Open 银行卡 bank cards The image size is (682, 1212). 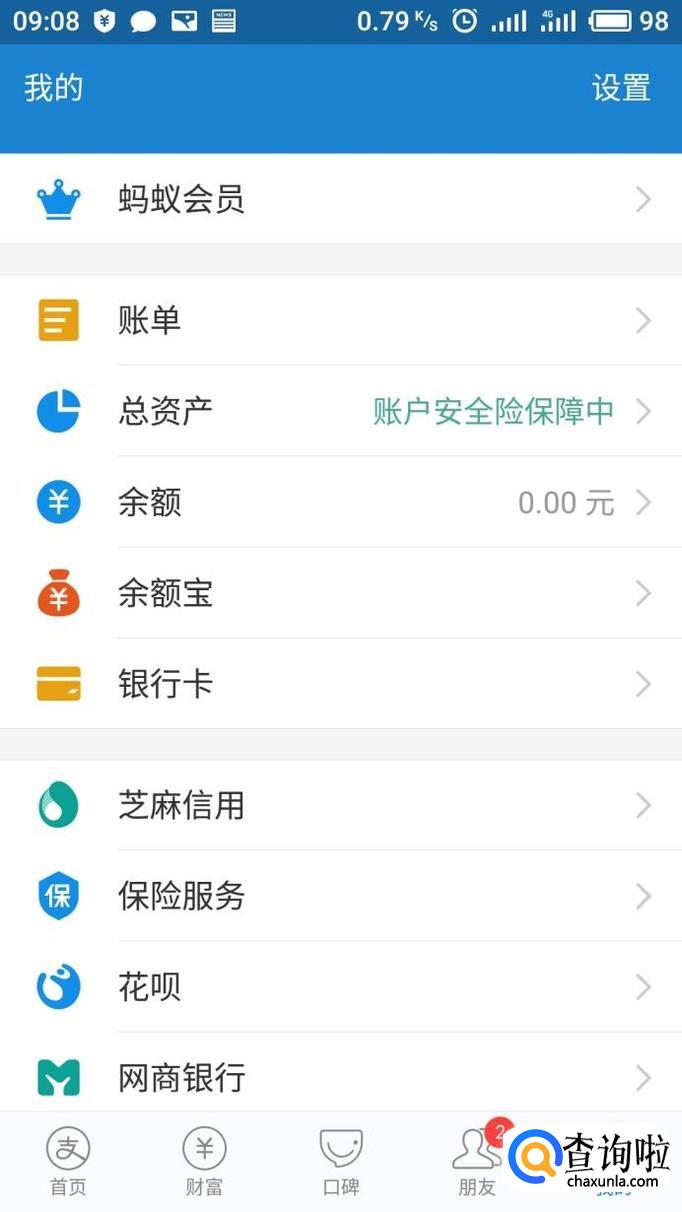(340, 684)
